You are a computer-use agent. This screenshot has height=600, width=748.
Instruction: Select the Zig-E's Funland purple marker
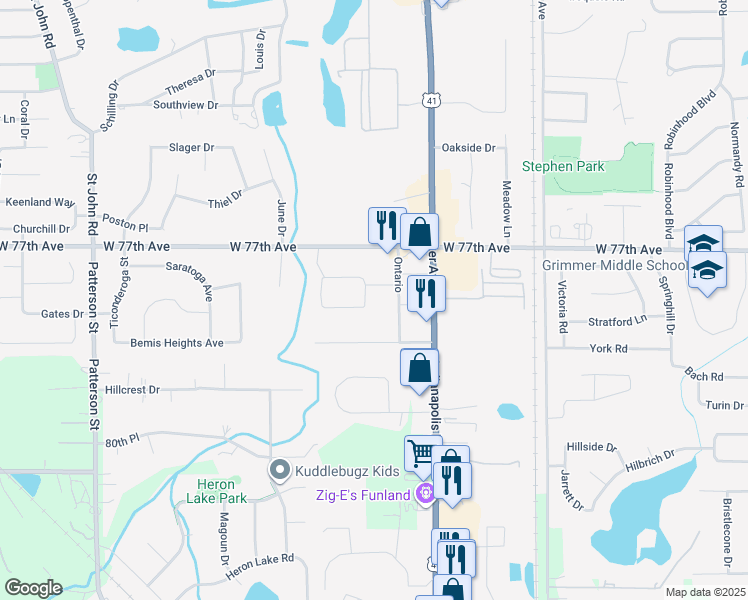click(x=425, y=493)
